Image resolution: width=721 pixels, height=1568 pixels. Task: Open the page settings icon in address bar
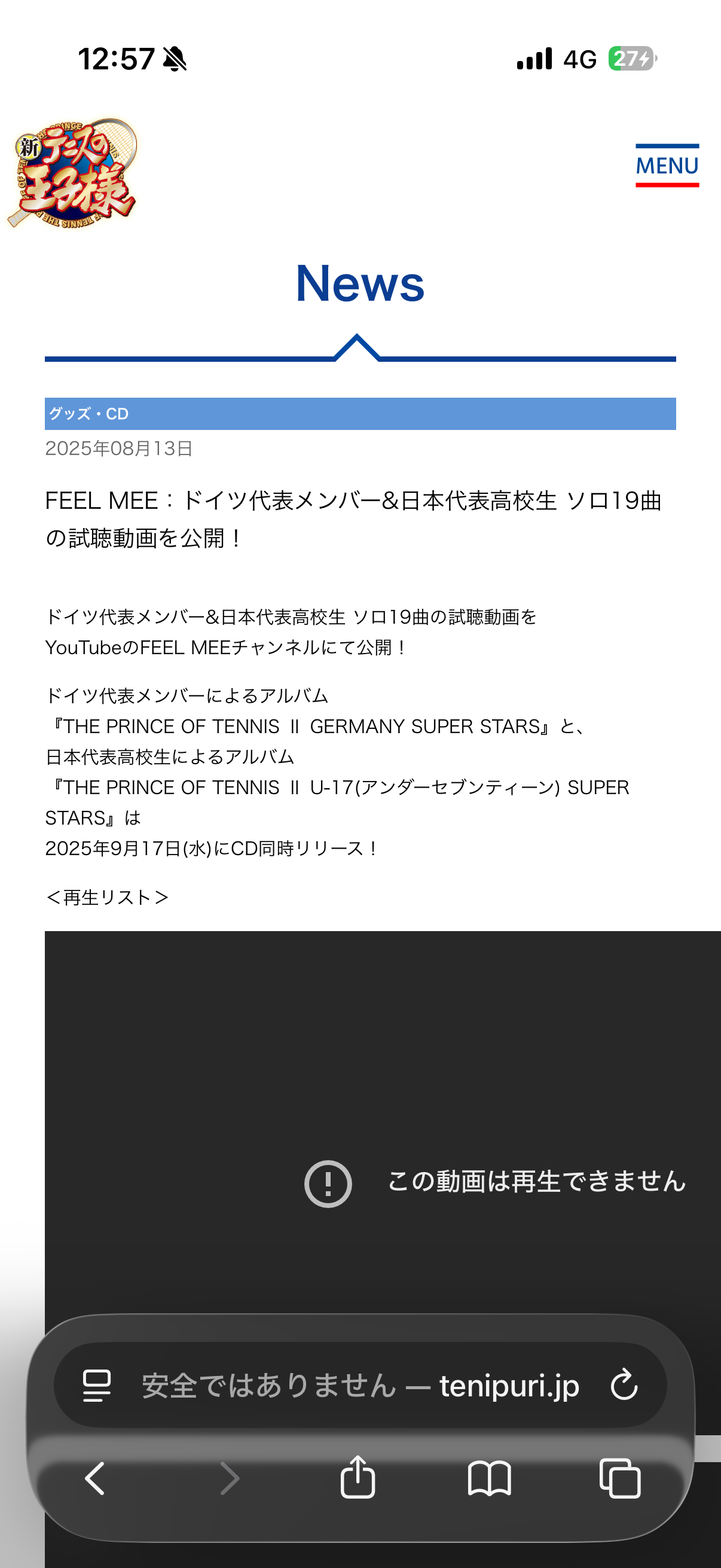pyautogui.click(x=97, y=1386)
